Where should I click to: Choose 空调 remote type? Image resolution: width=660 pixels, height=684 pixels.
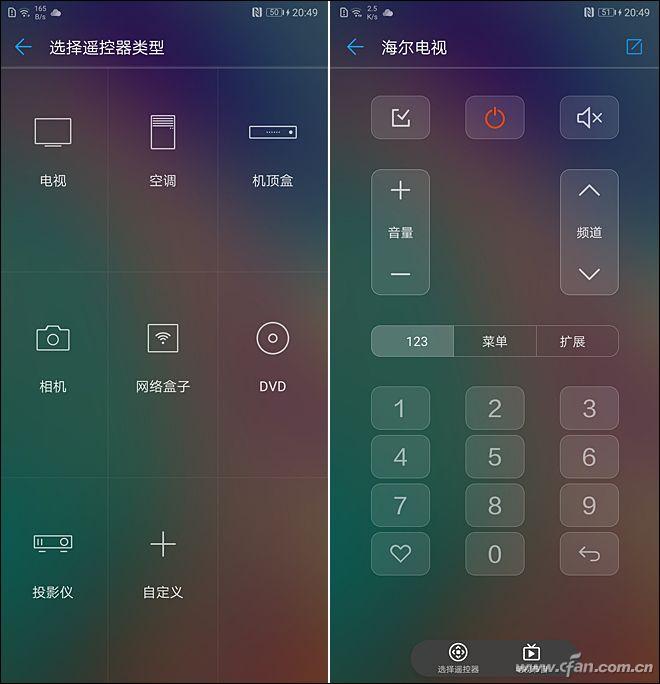tap(162, 150)
